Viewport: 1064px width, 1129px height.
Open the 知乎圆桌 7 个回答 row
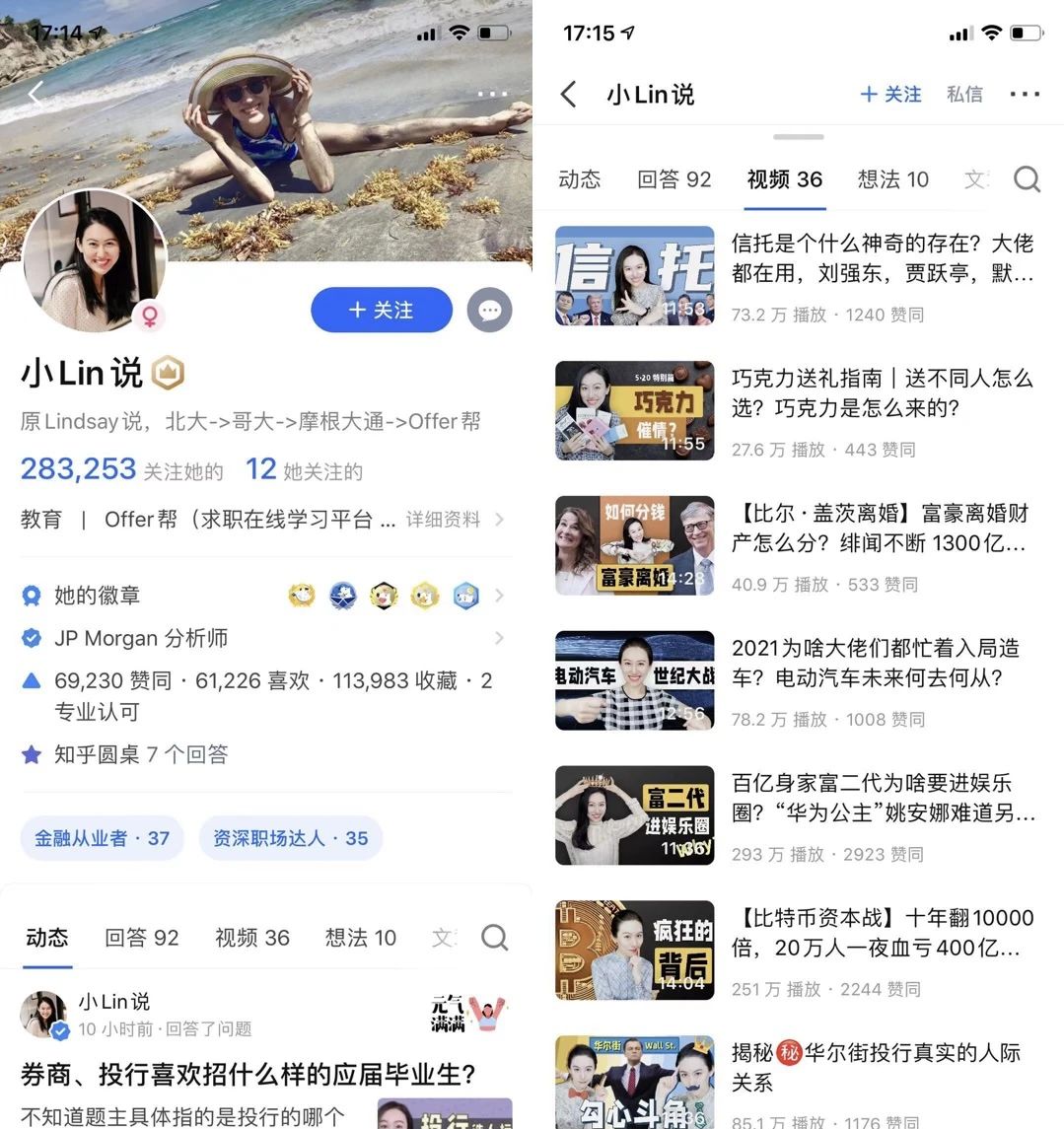pyautogui.click(x=143, y=755)
